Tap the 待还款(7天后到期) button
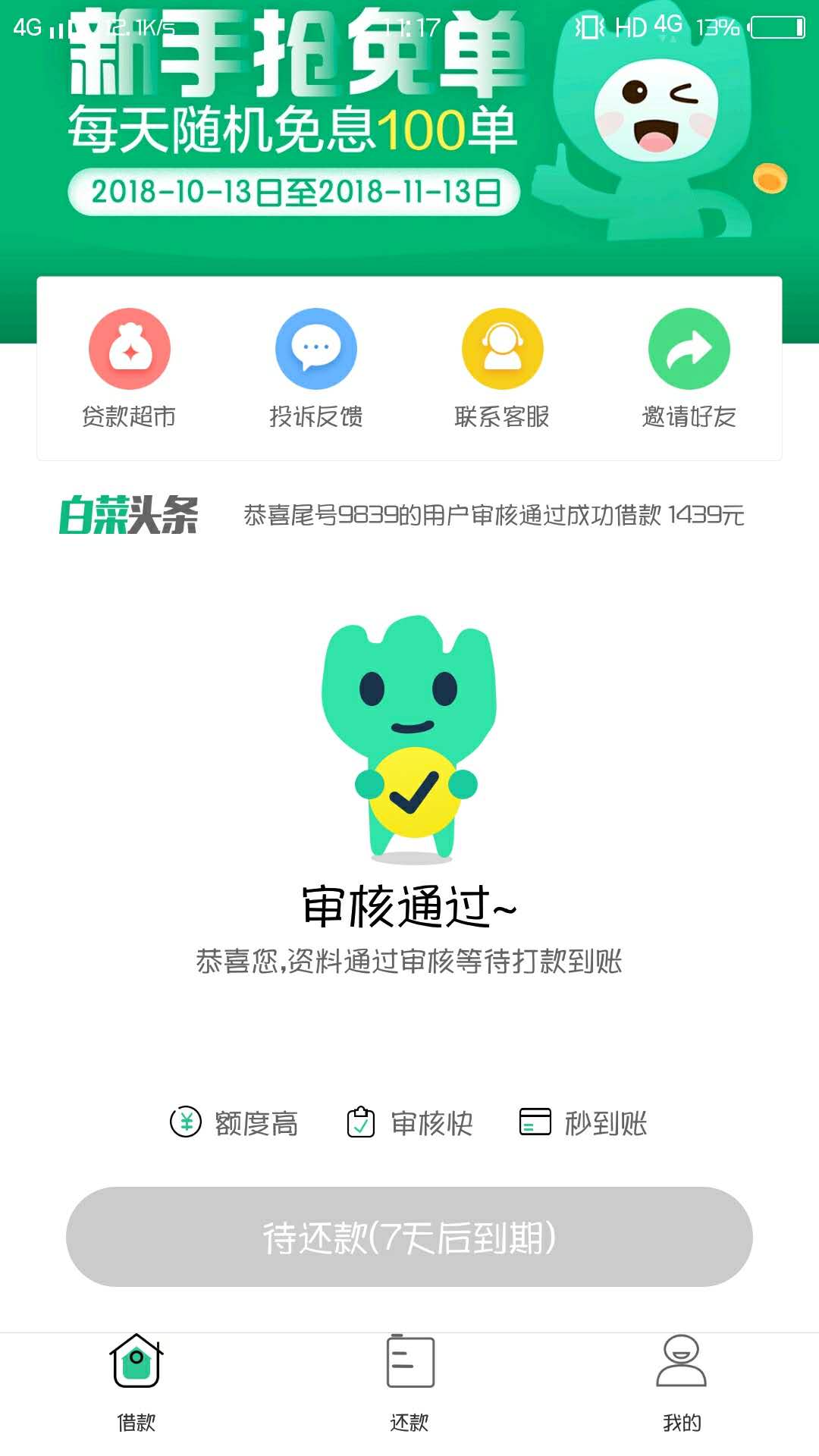 coord(409,1237)
